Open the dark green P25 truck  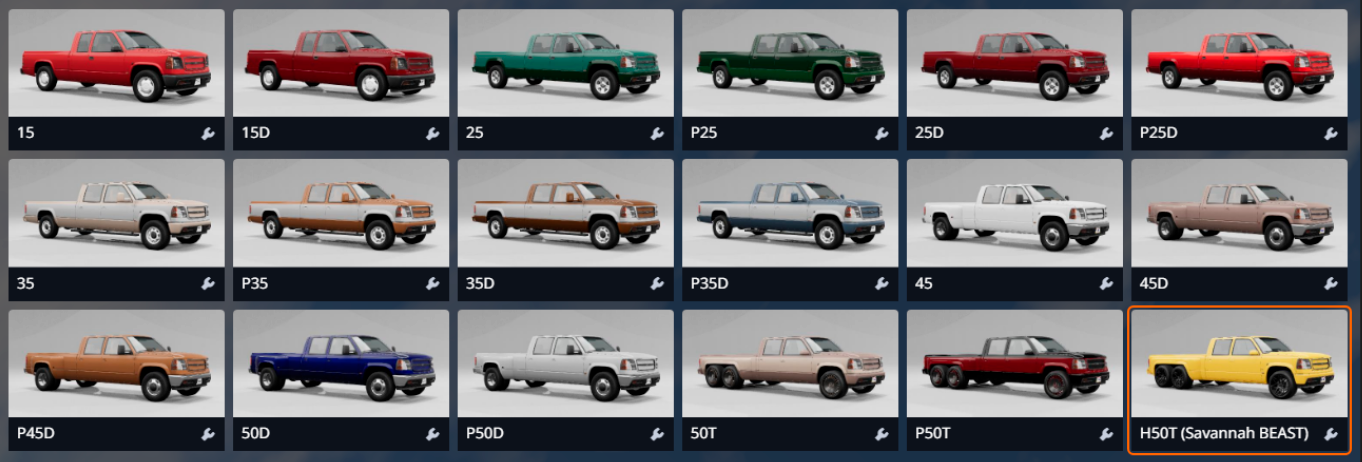point(790,66)
